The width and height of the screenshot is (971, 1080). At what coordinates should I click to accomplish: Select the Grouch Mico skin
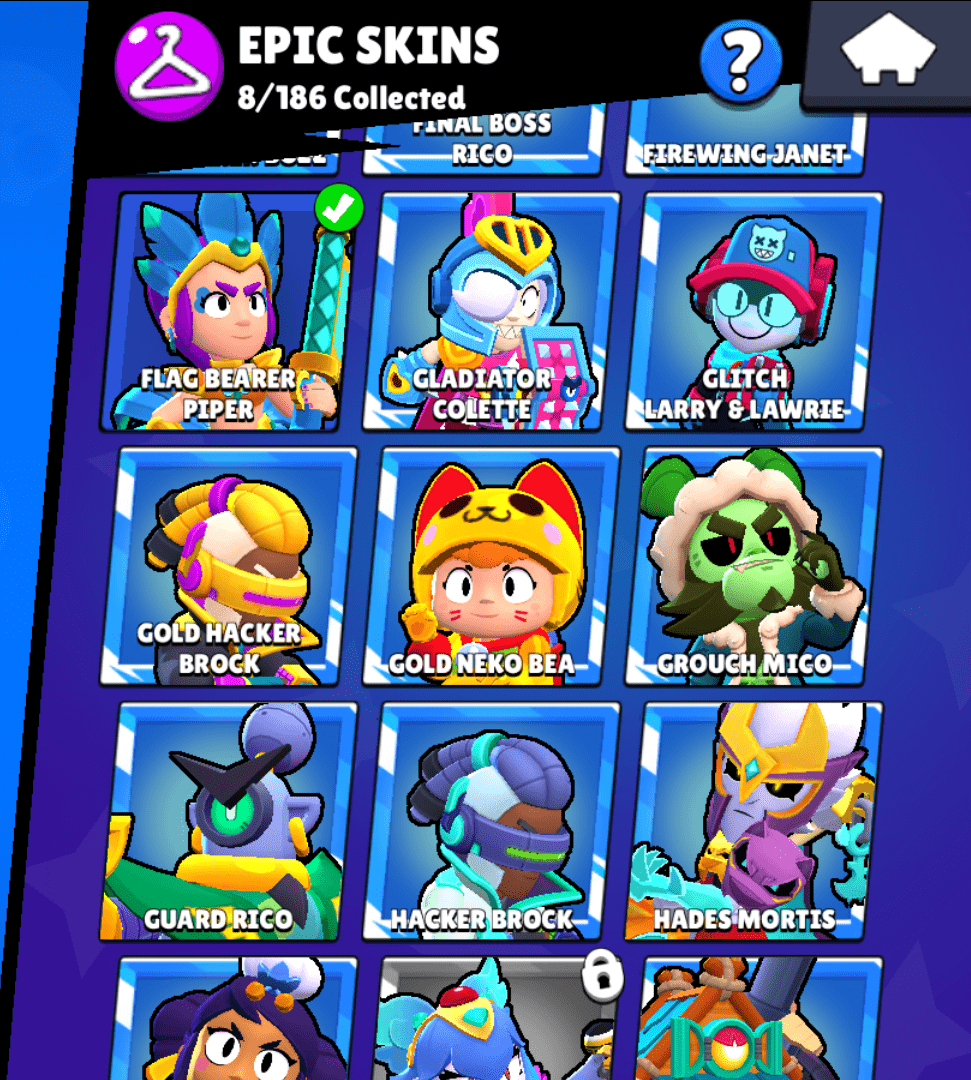754,566
